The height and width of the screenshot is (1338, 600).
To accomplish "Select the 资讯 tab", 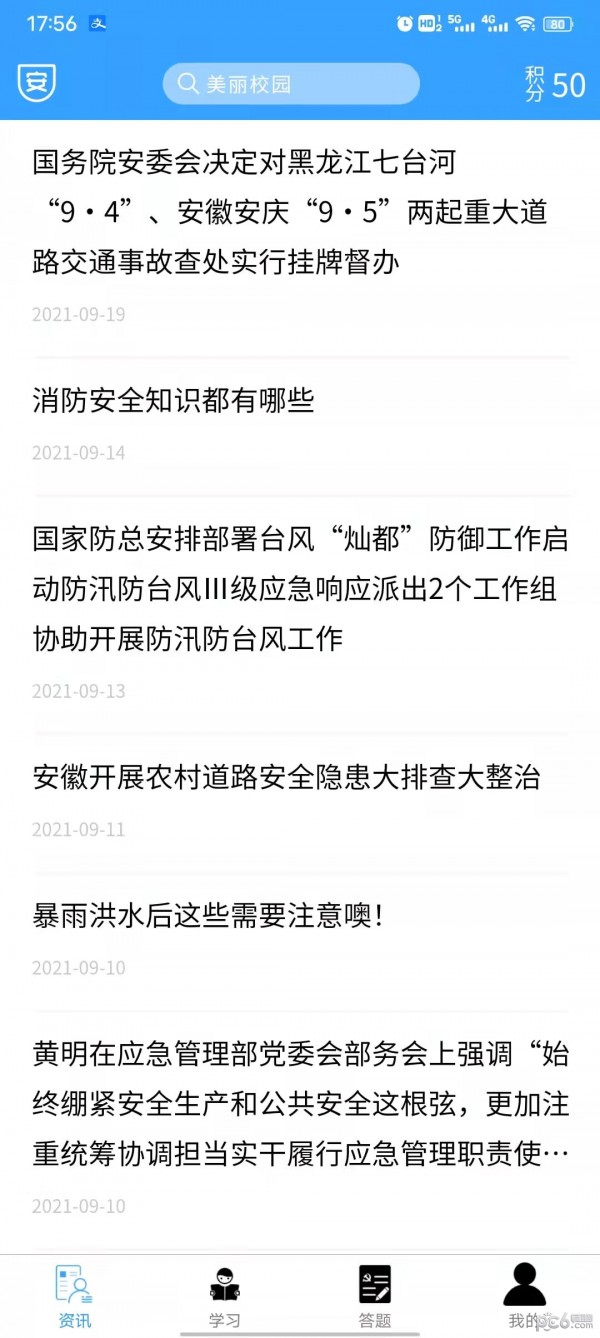I will click(75, 1295).
